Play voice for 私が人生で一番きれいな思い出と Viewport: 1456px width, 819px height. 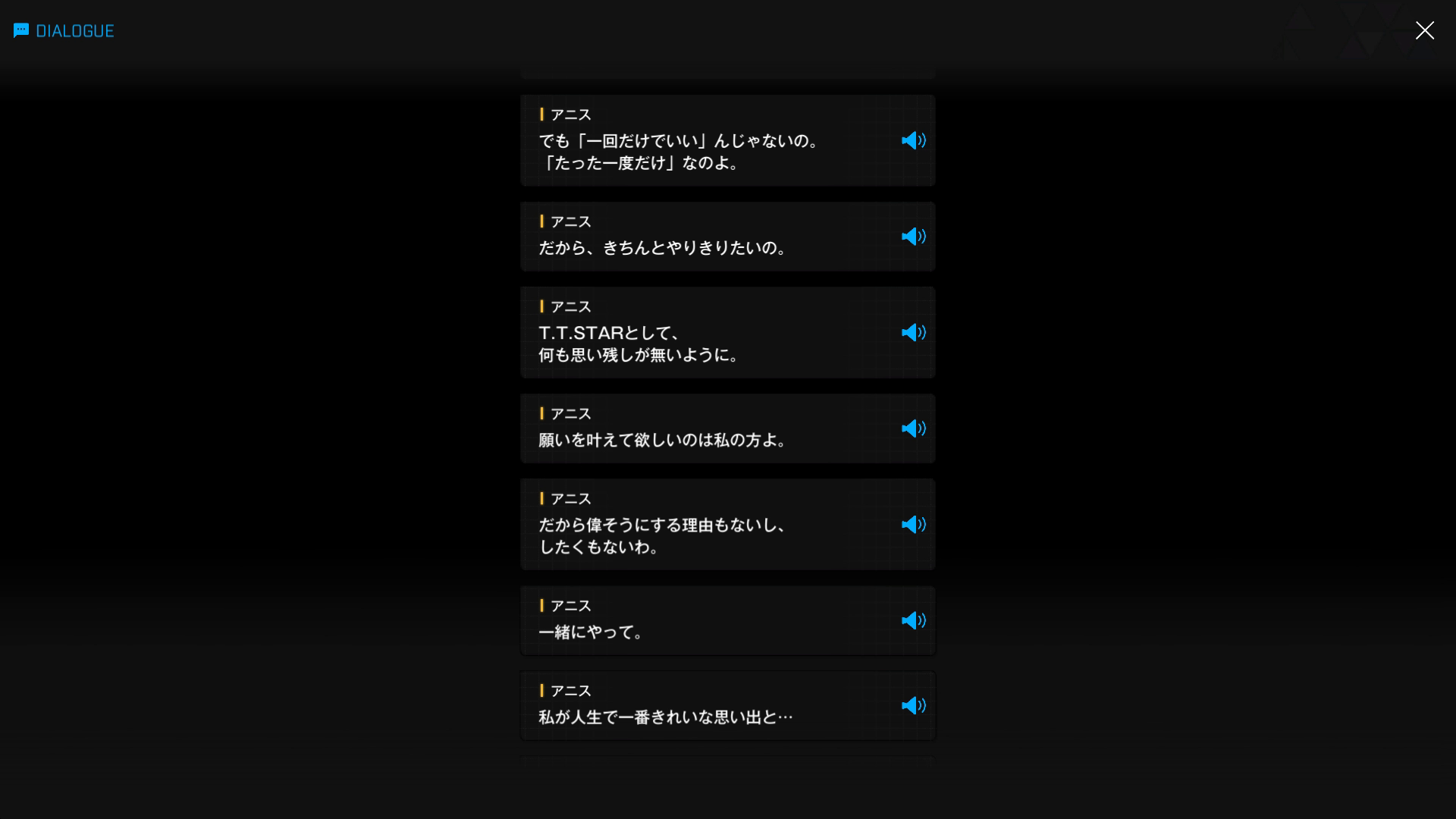click(x=913, y=706)
